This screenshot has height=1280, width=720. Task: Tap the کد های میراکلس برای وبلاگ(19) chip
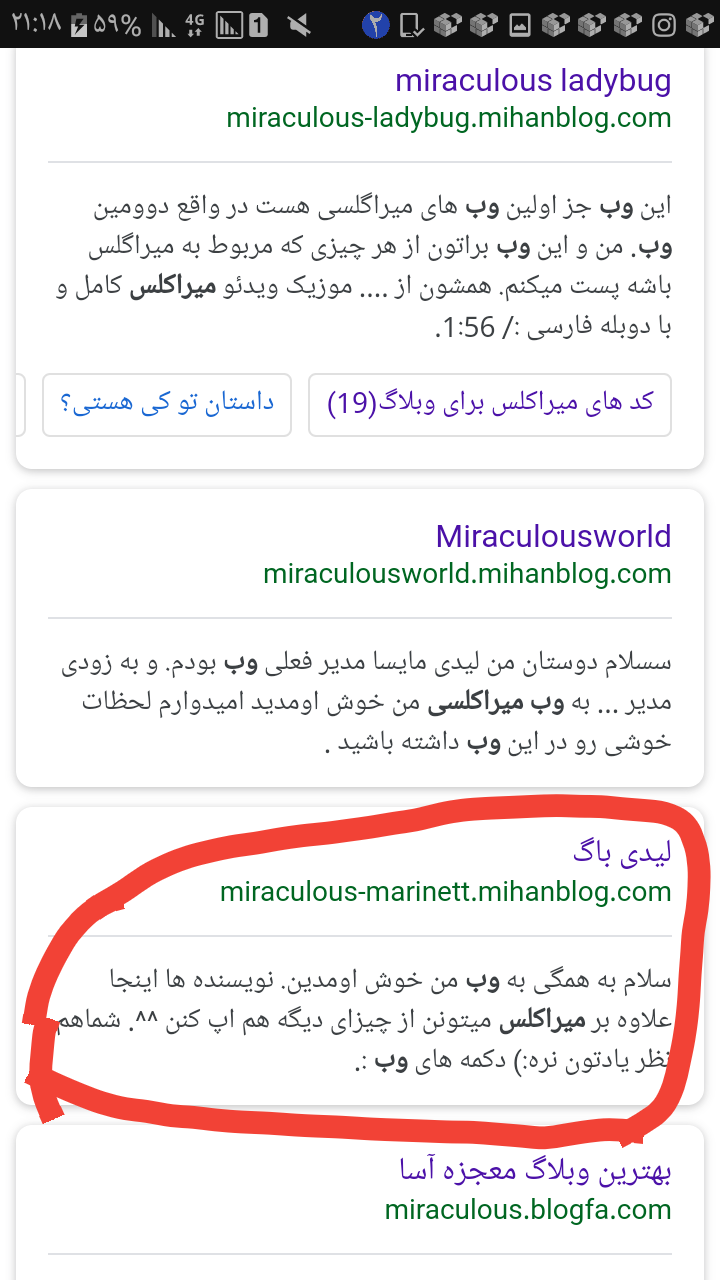tap(490, 404)
